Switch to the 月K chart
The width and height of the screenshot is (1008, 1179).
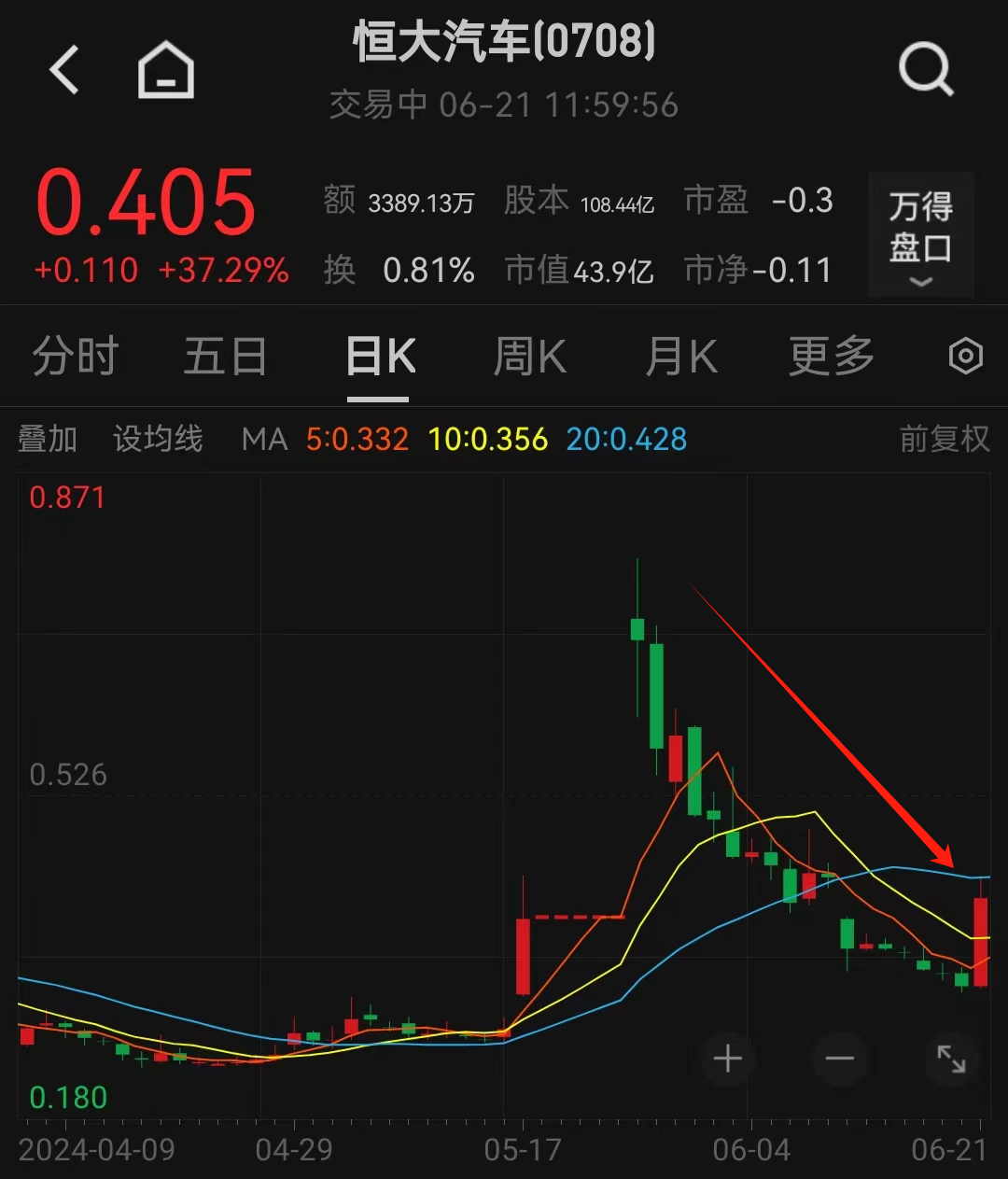pyautogui.click(x=681, y=358)
